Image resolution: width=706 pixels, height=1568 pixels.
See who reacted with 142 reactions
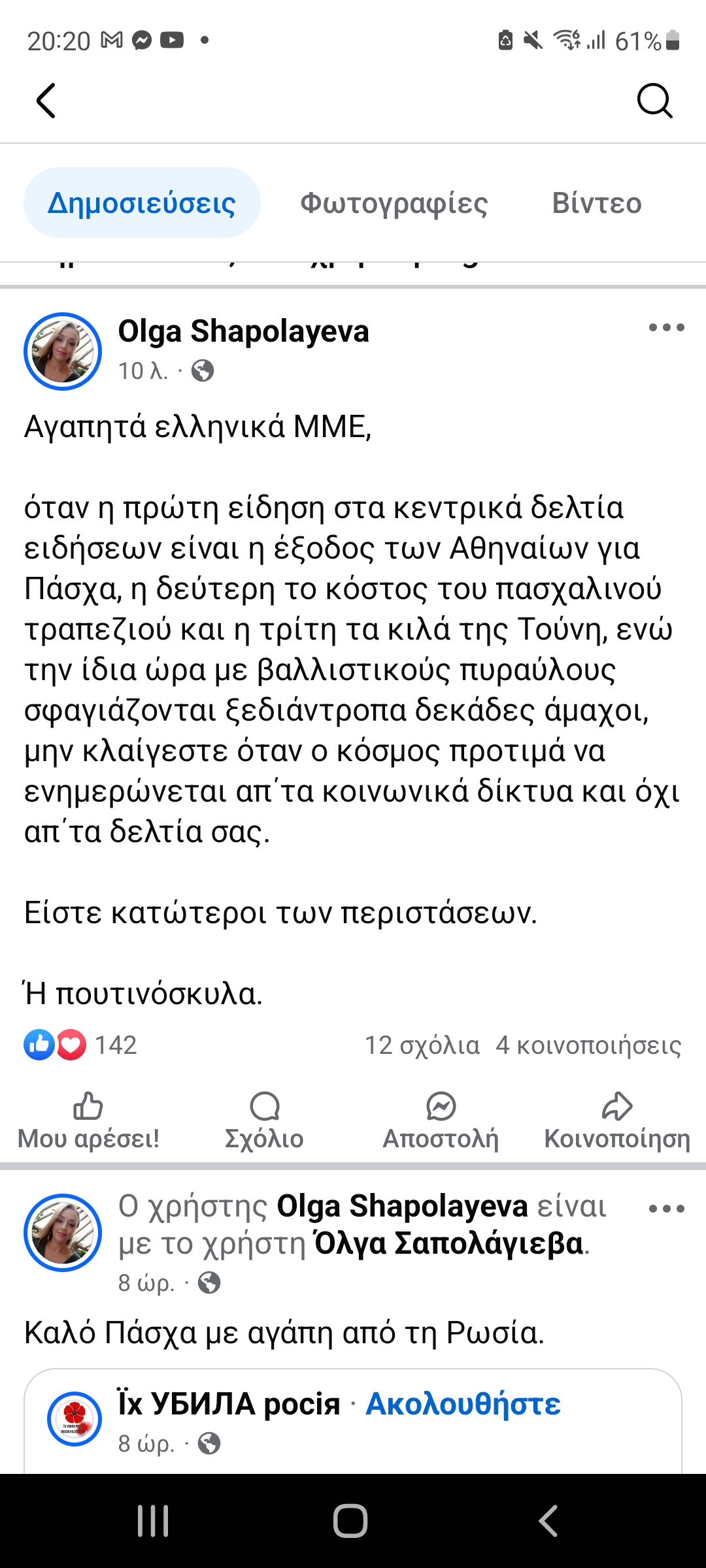(x=80, y=1045)
